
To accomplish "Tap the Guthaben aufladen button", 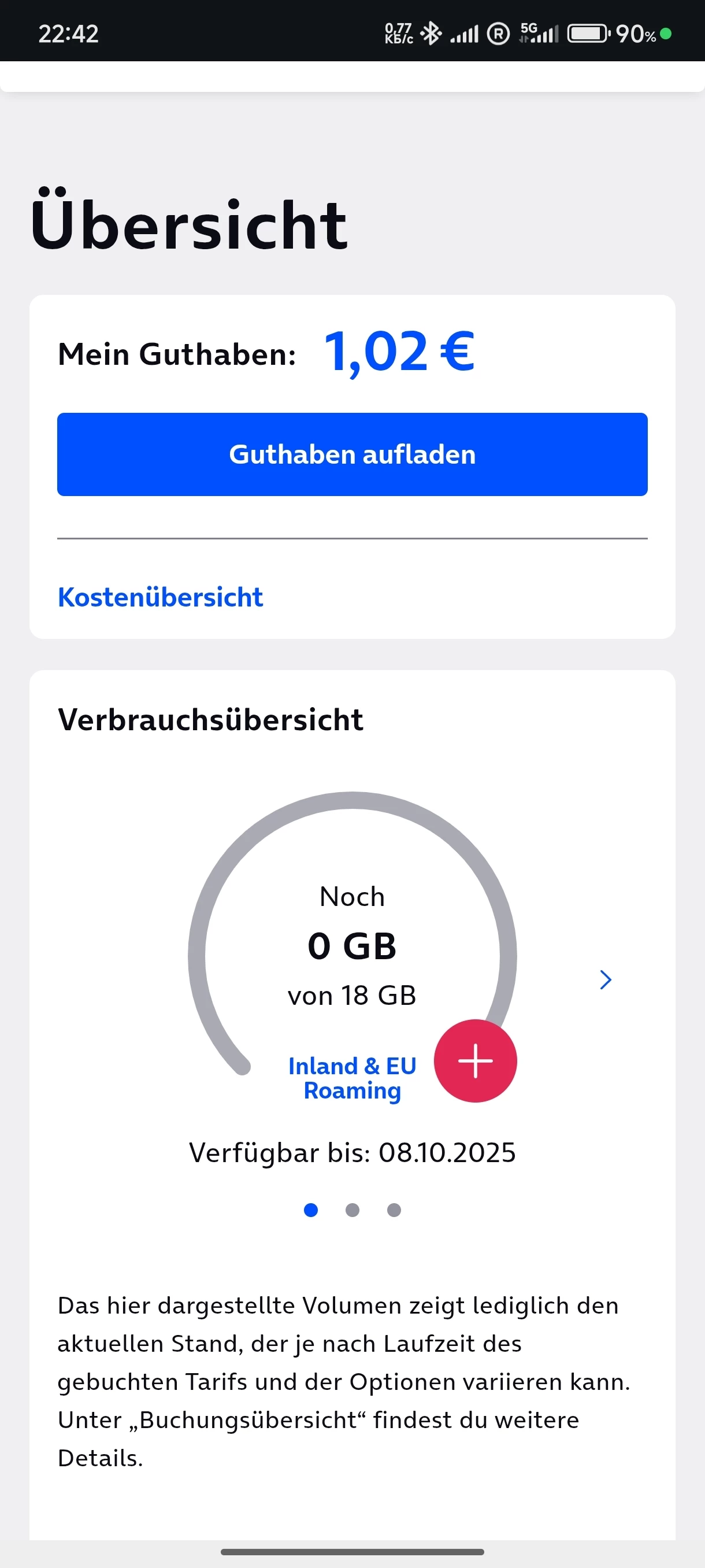I will (352, 454).
